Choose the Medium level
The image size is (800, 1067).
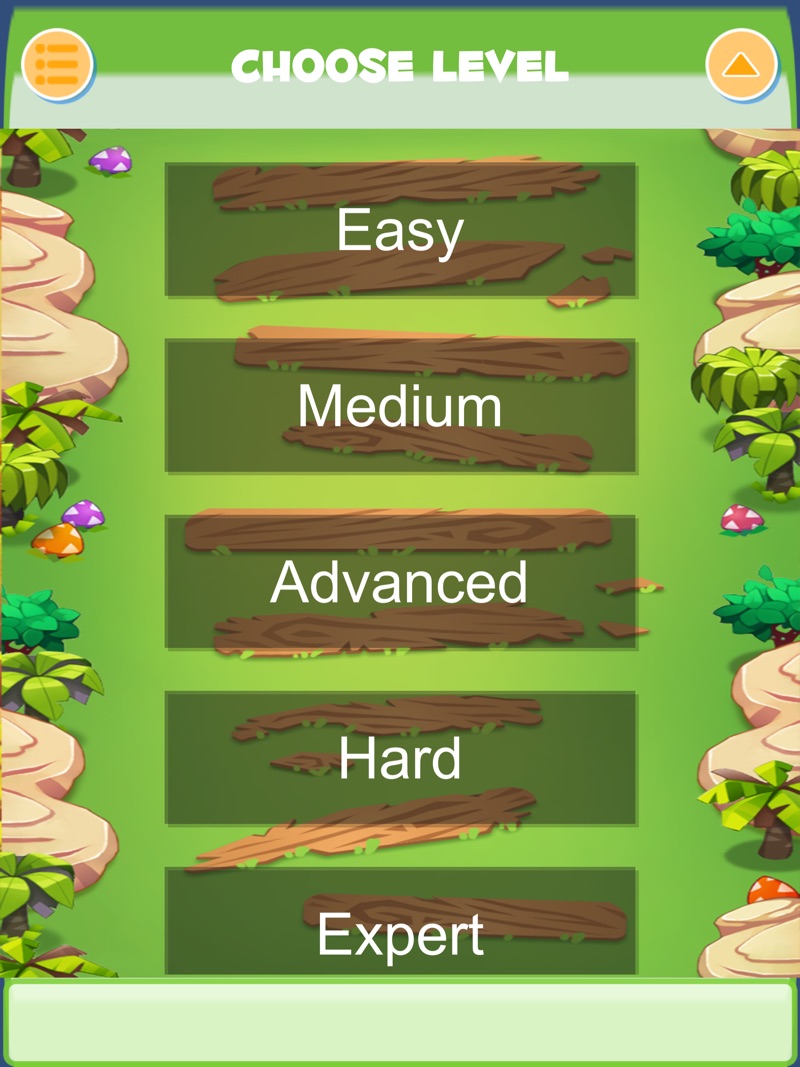[400, 406]
